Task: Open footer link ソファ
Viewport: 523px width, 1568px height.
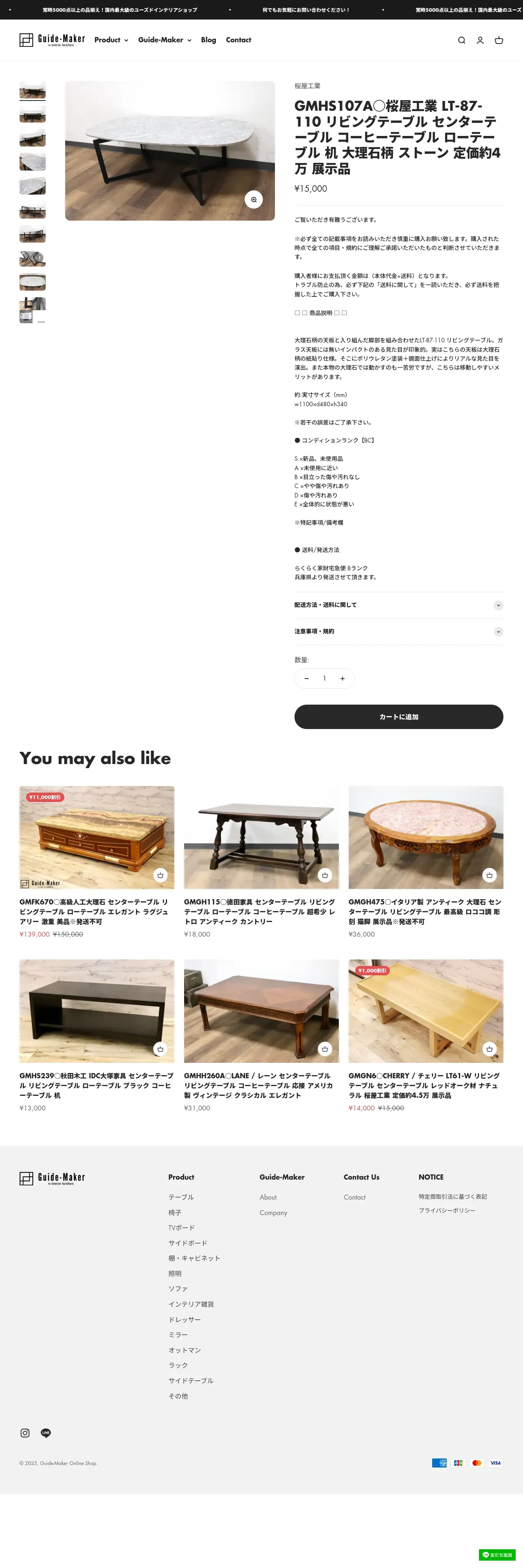Action: (x=178, y=1289)
